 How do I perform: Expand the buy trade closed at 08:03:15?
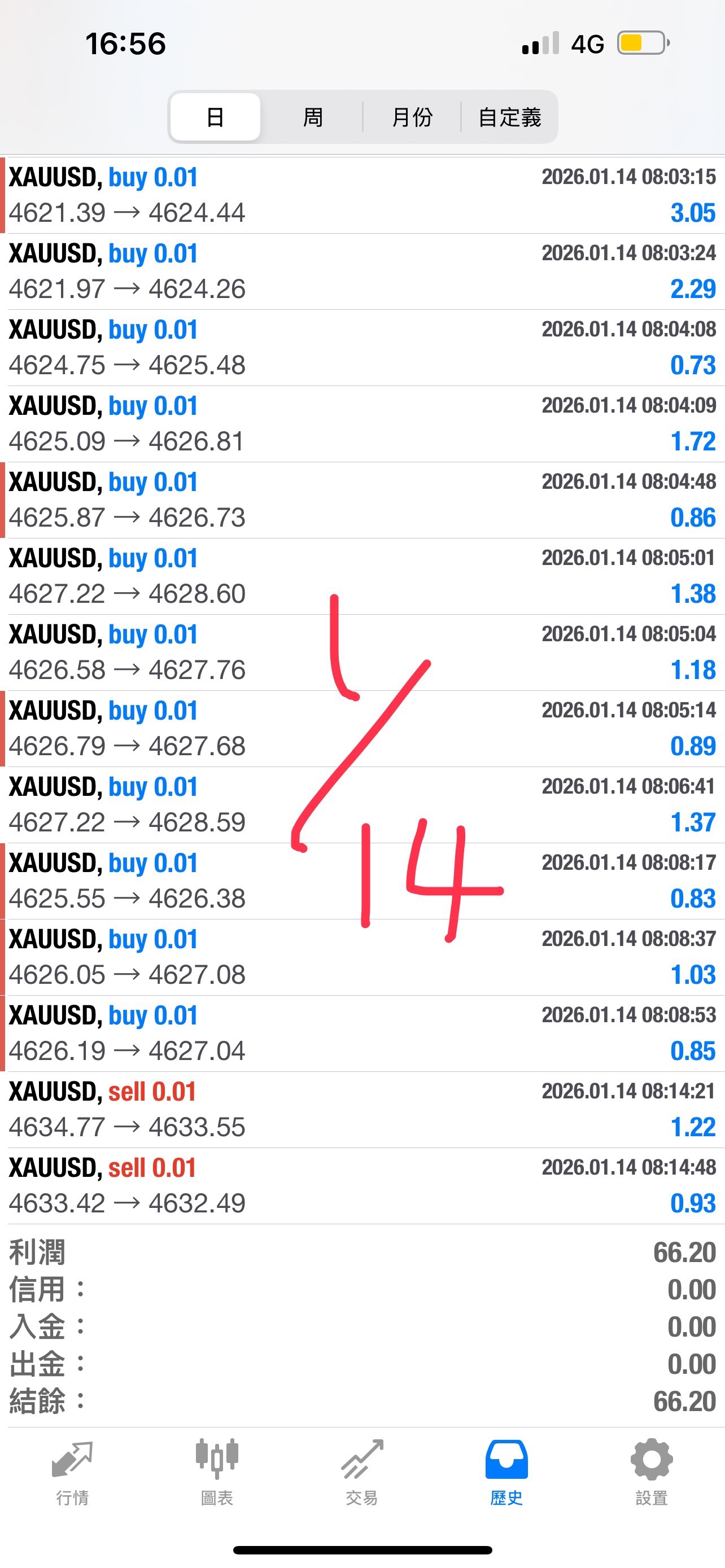coord(362,195)
